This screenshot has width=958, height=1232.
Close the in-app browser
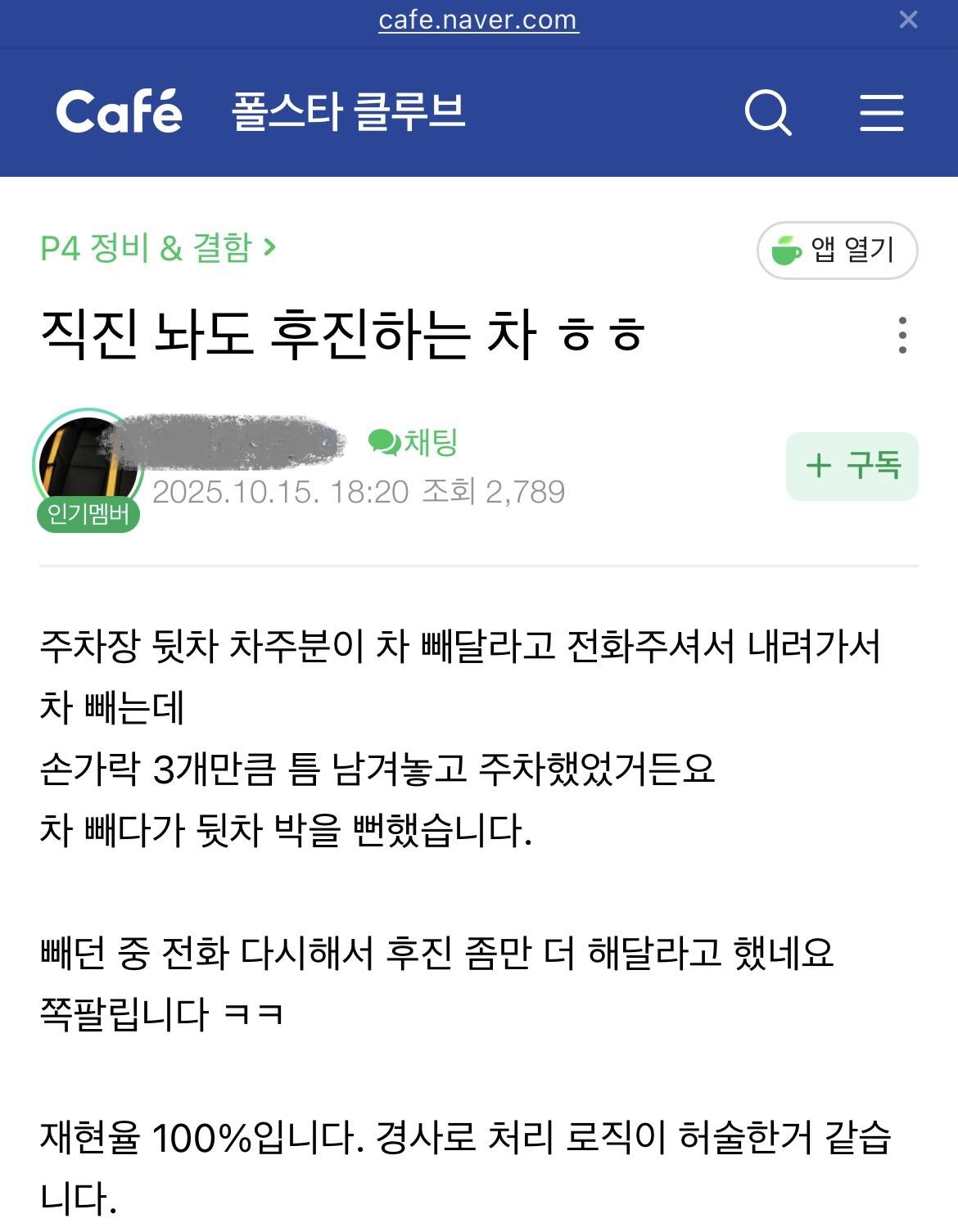[908, 20]
